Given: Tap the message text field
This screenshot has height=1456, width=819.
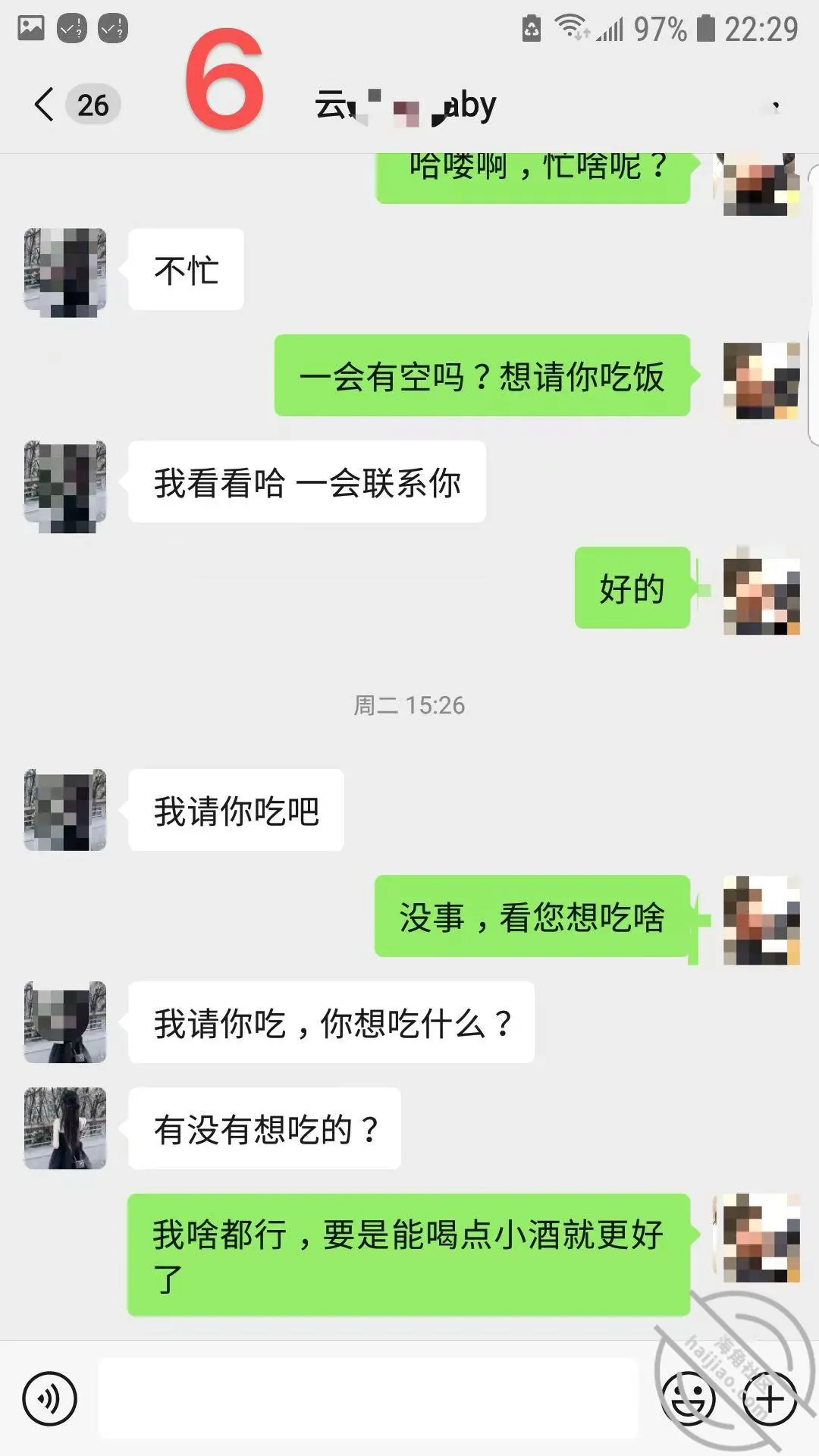Looking at the screenshot, I should [368, 1398].
